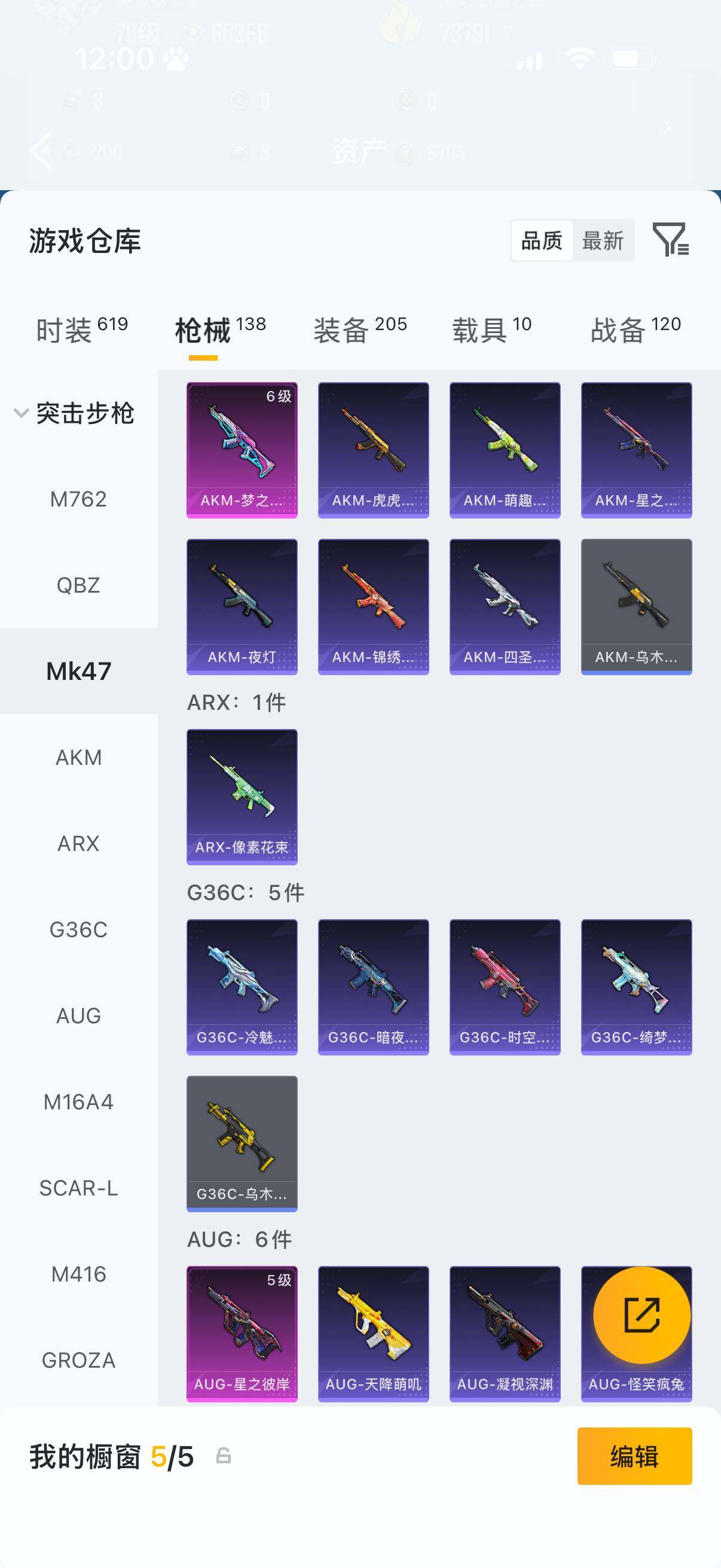This screenshot has width=721, height=1568.
Task: Open the G36C-乌木... skin card
Action: (x=242, y=1144)
